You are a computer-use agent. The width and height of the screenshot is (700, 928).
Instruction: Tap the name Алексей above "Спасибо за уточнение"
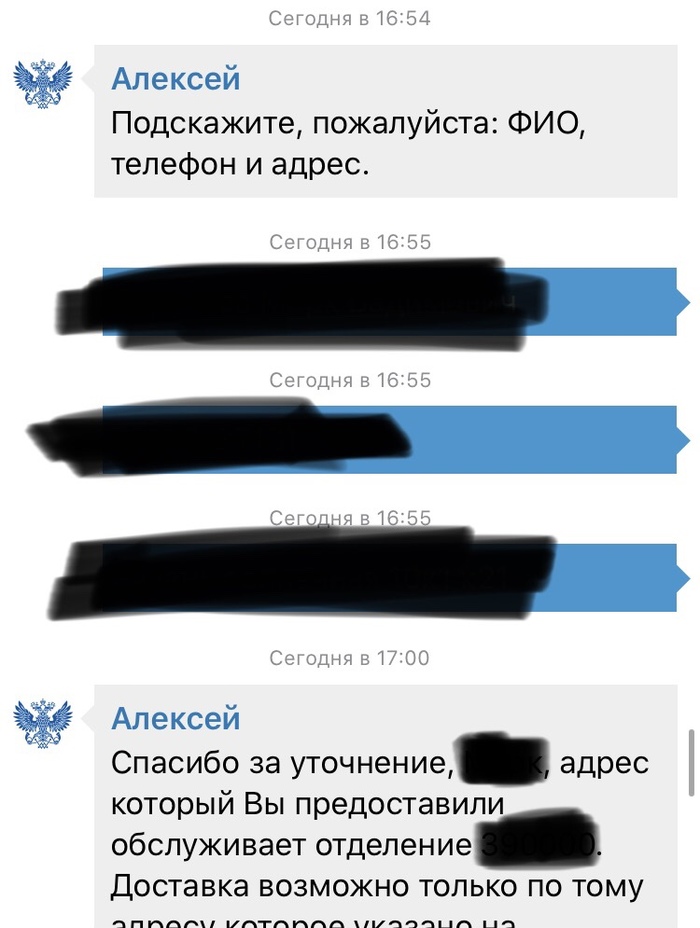click(176, 717)
